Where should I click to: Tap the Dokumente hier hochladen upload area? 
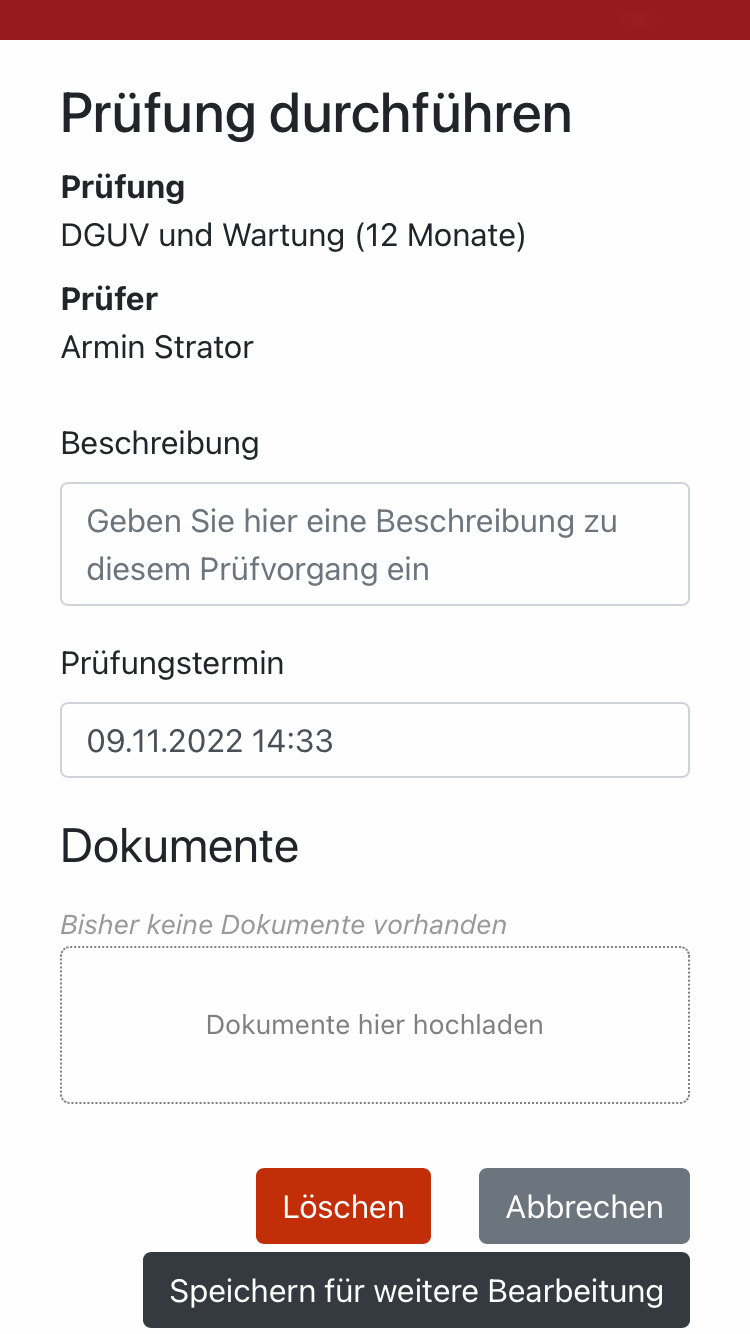coord(375,1025)
